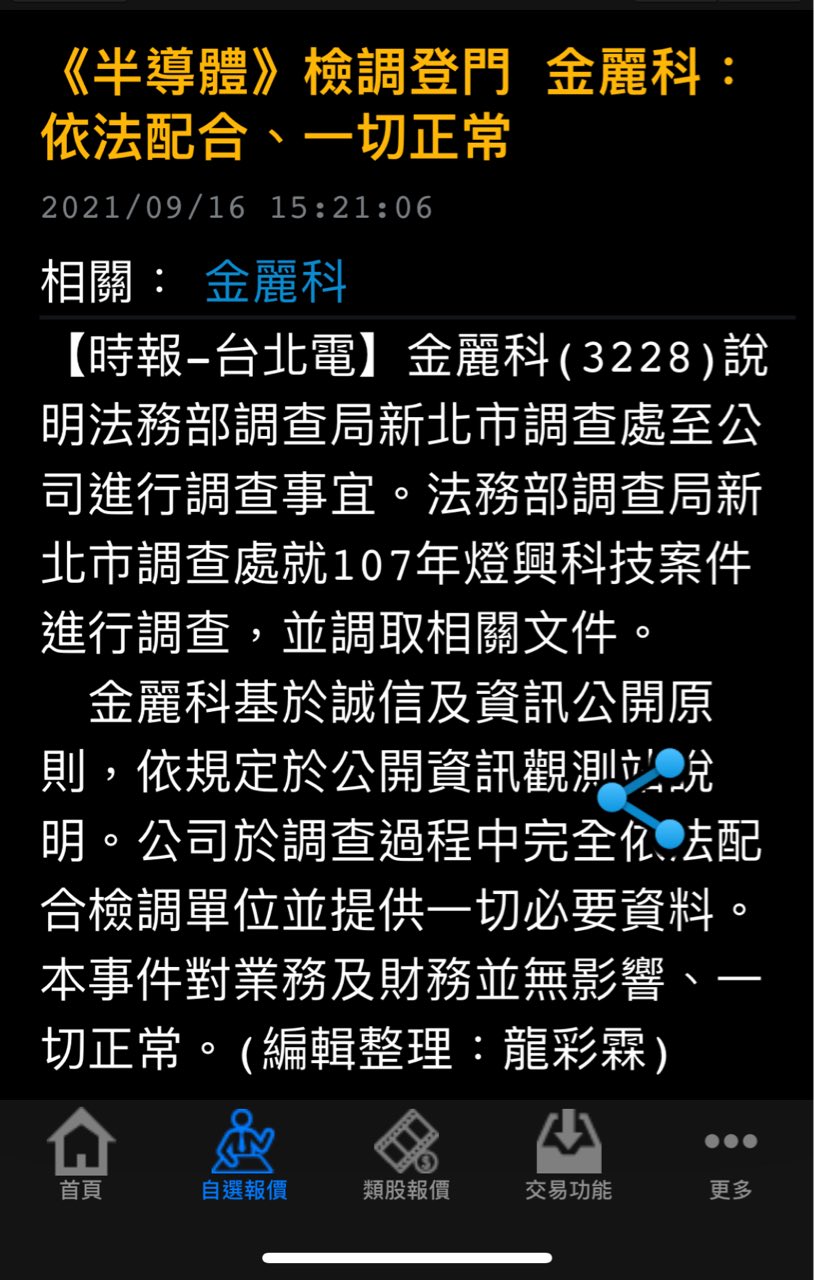Open the 類股報價 tab

(406, 1154)
